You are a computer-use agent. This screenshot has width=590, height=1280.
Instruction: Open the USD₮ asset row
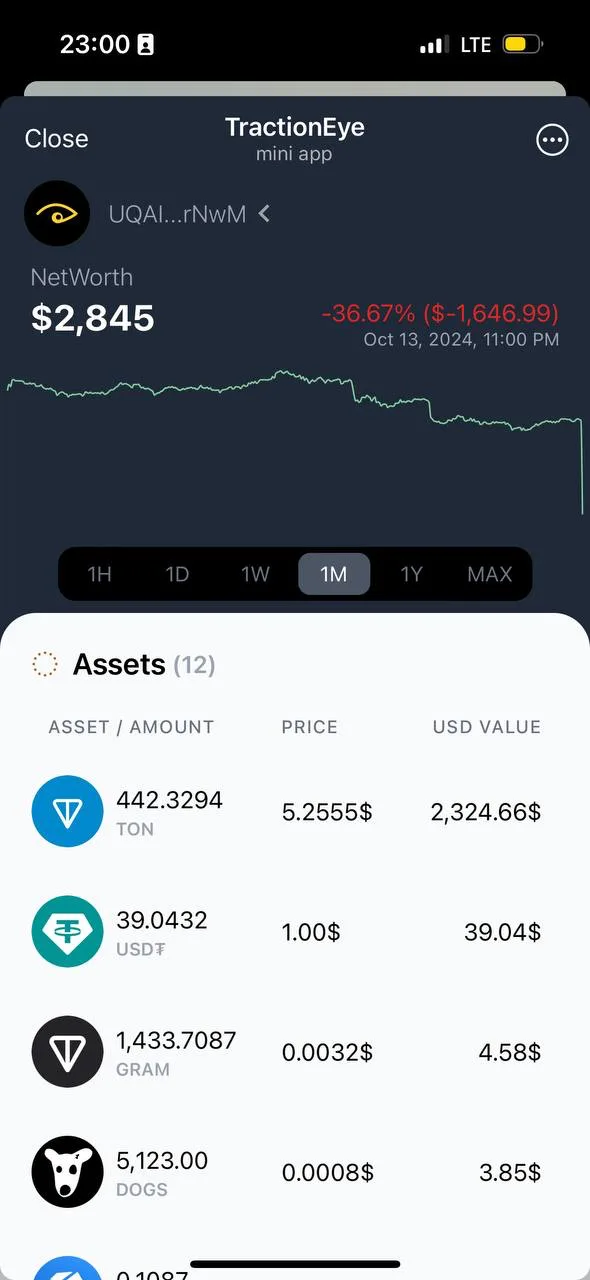(295, 932)
